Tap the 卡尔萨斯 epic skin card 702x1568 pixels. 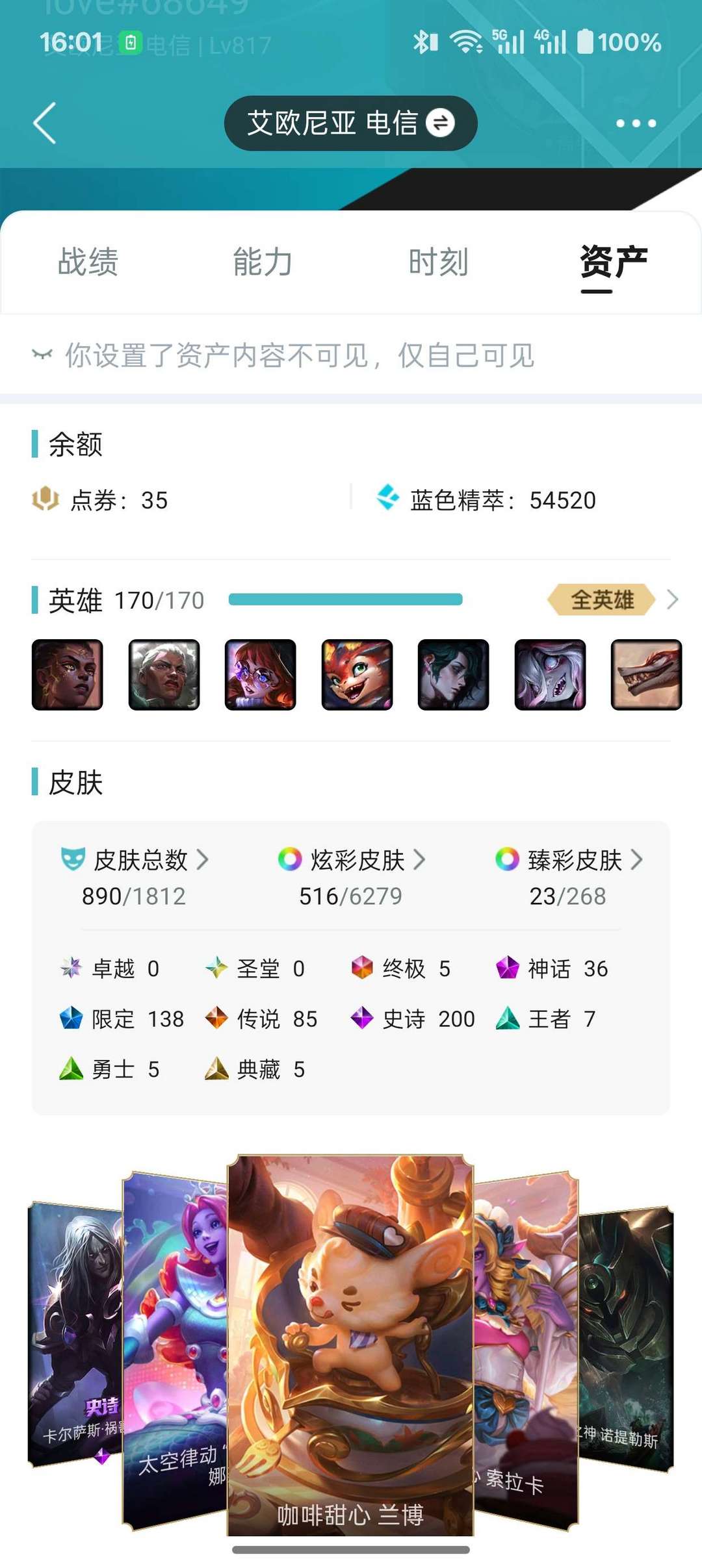(75, 1335)
